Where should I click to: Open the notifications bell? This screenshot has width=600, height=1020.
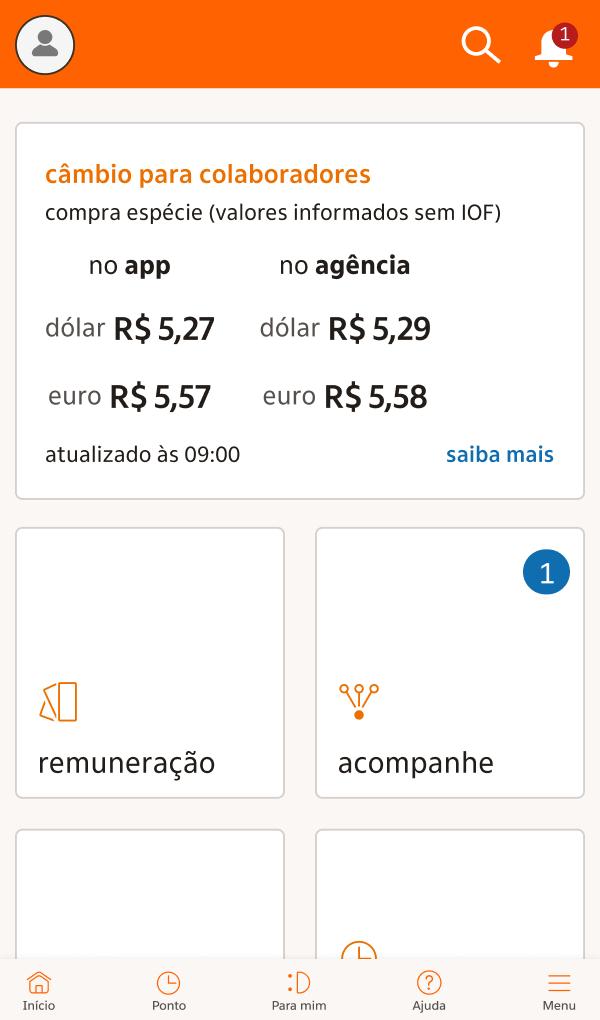(554, 46)
